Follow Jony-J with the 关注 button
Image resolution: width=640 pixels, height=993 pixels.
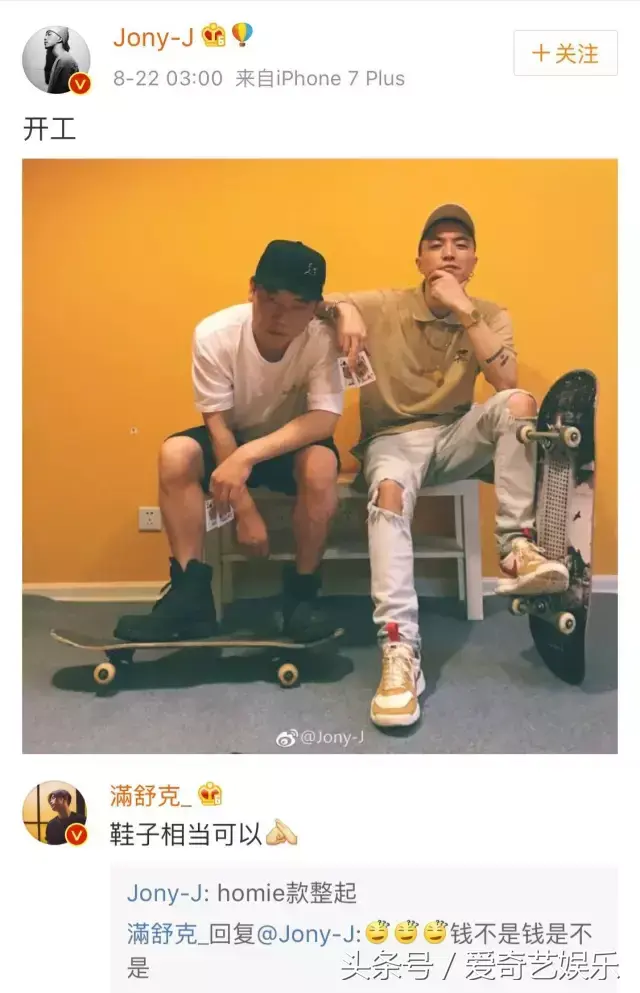click(565, 53)
